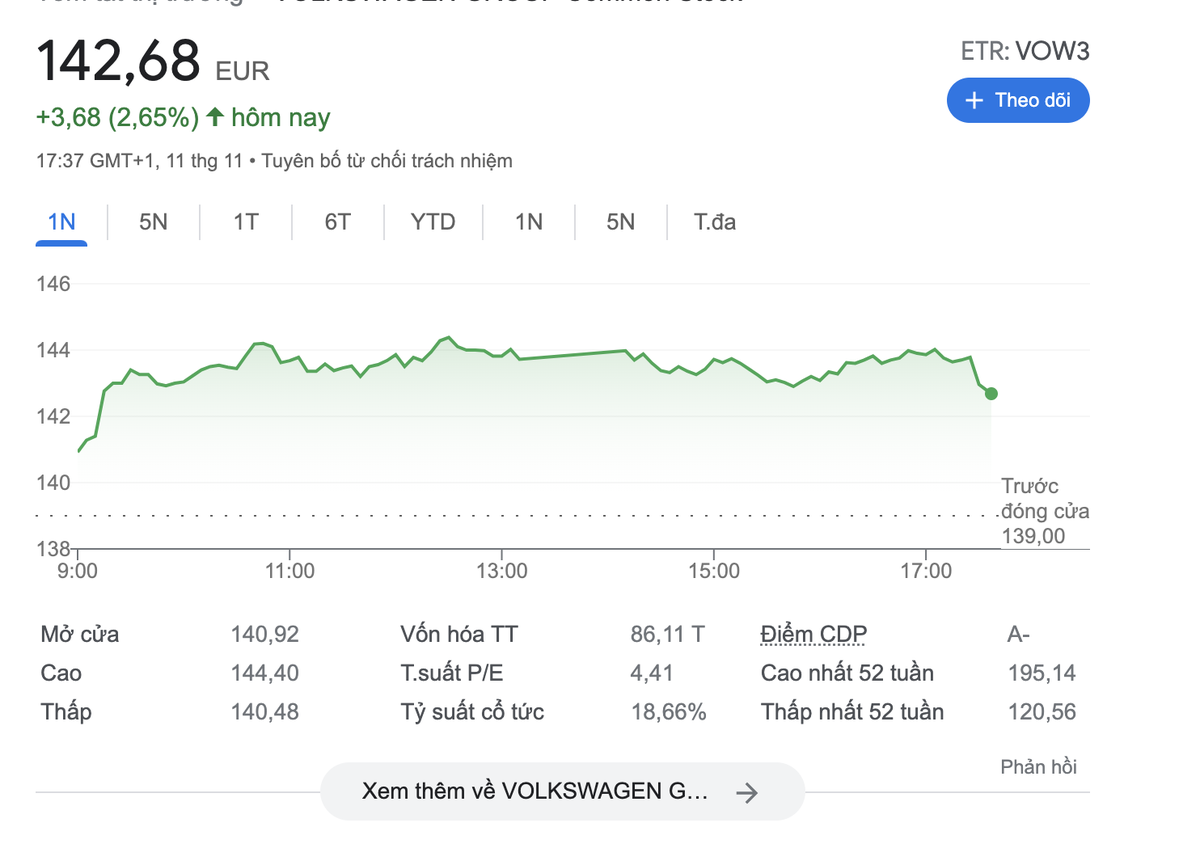View the T.đa maximum range
1200x844 pixels.
[x=715, y=222]
